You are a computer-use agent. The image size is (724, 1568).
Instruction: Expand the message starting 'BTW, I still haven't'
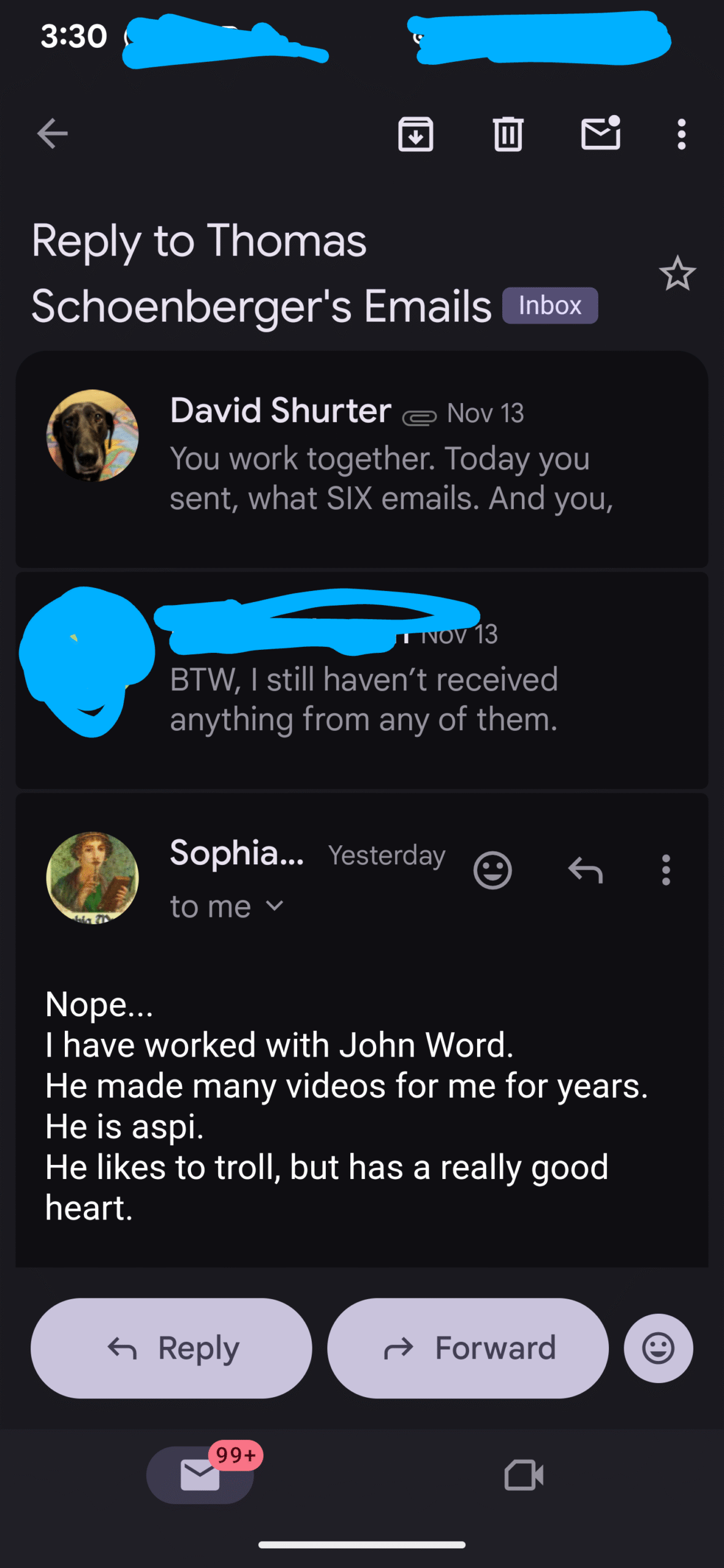point(392,698)
